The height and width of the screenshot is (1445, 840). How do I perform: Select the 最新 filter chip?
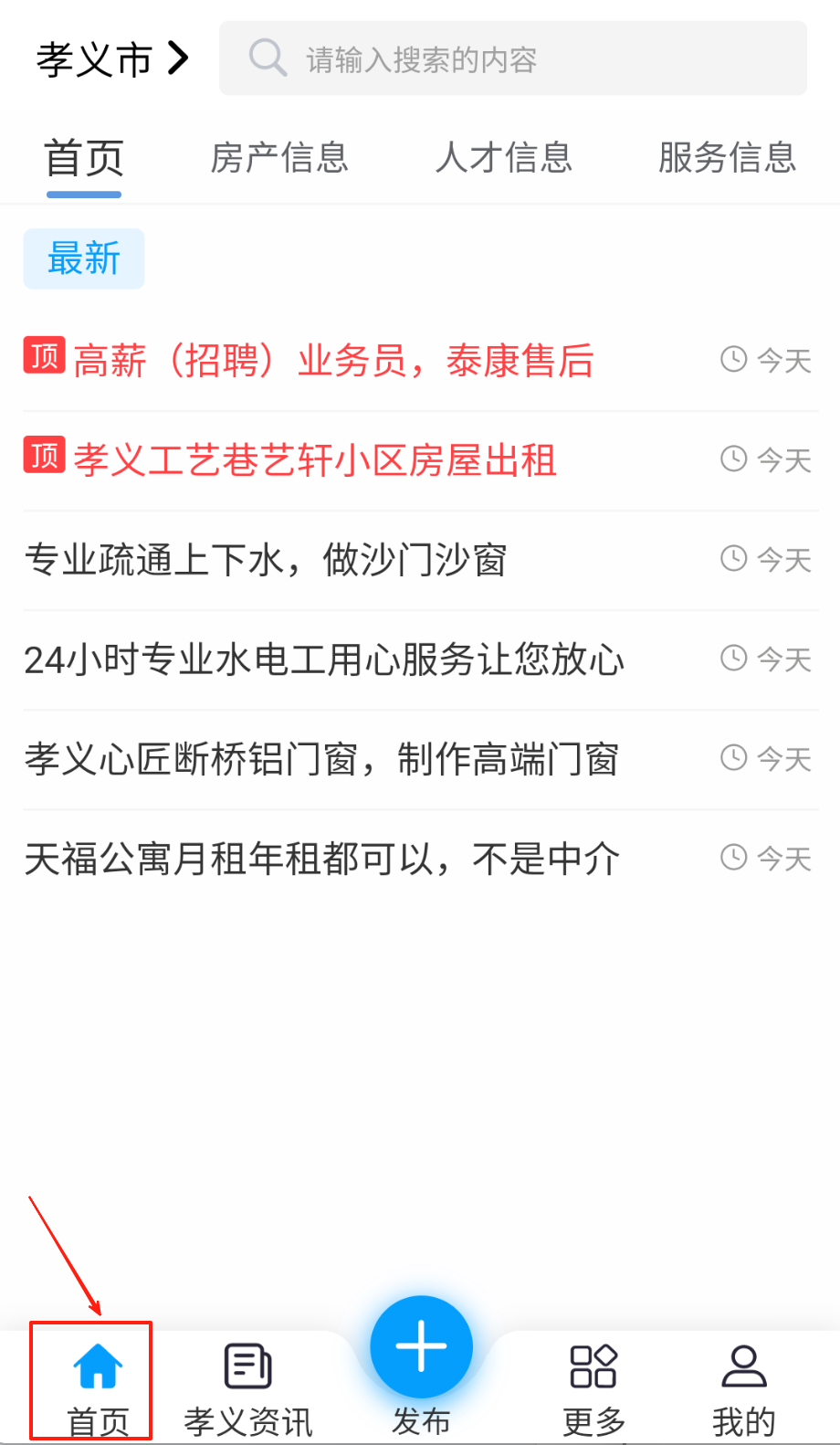coord(84,258)
